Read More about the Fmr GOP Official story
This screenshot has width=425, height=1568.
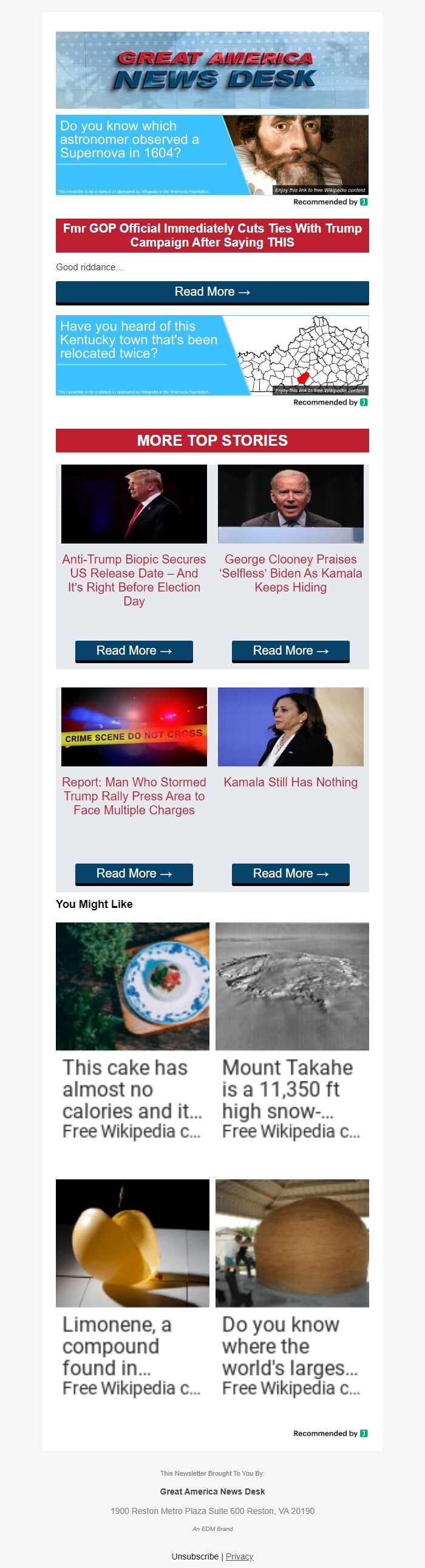(x=212, y=291)
